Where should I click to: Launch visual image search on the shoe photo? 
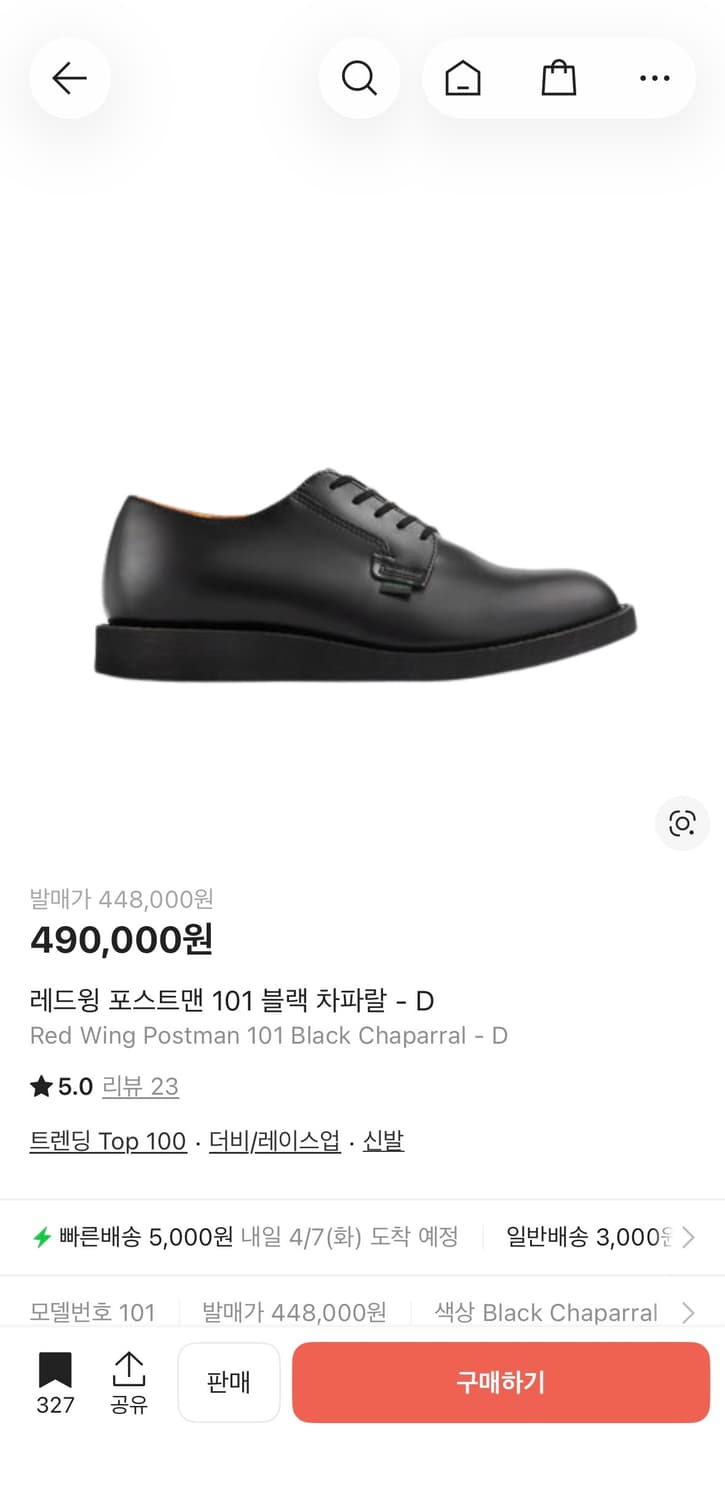point(681,823)
